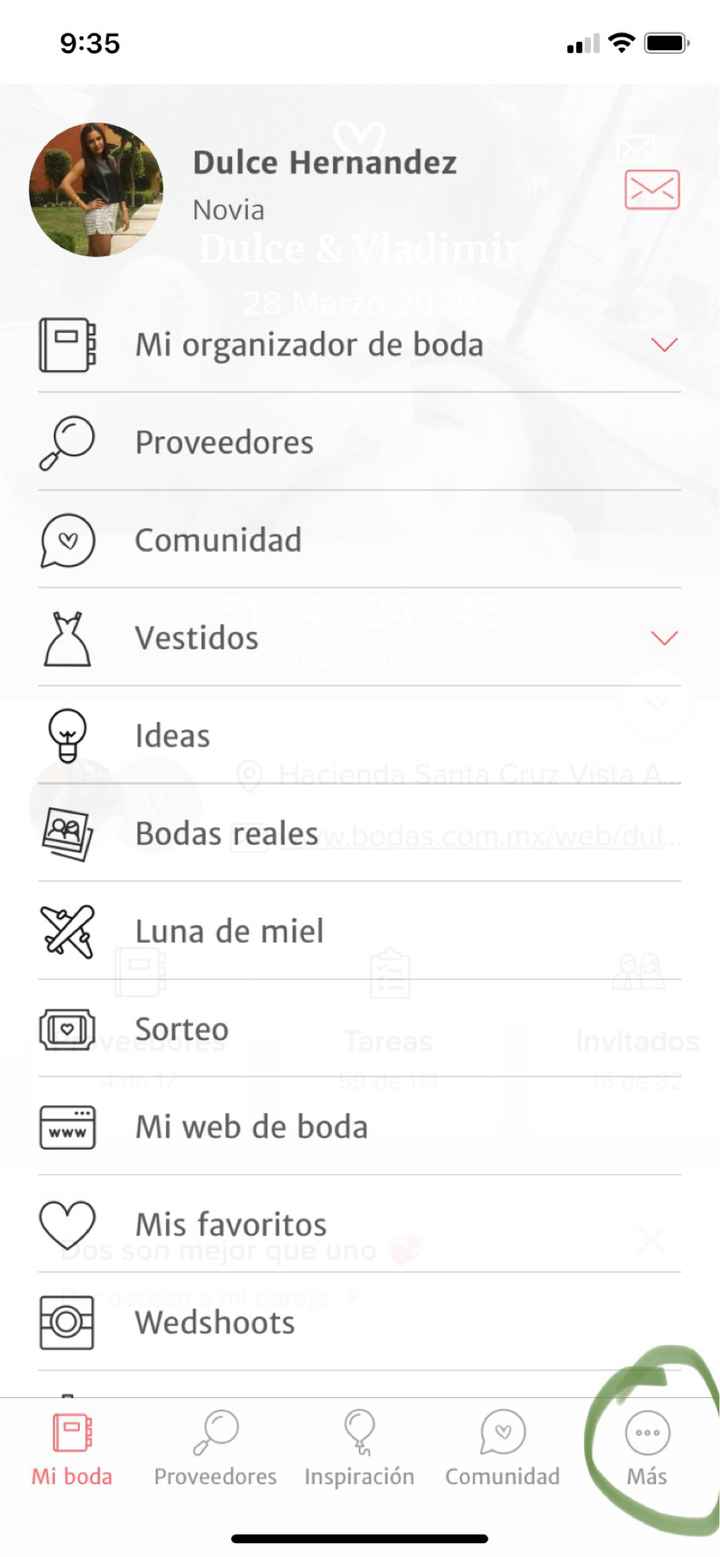Open Mi web de boda
720x1557 pixels.
pyautogui.click(x=251, y=1127)
